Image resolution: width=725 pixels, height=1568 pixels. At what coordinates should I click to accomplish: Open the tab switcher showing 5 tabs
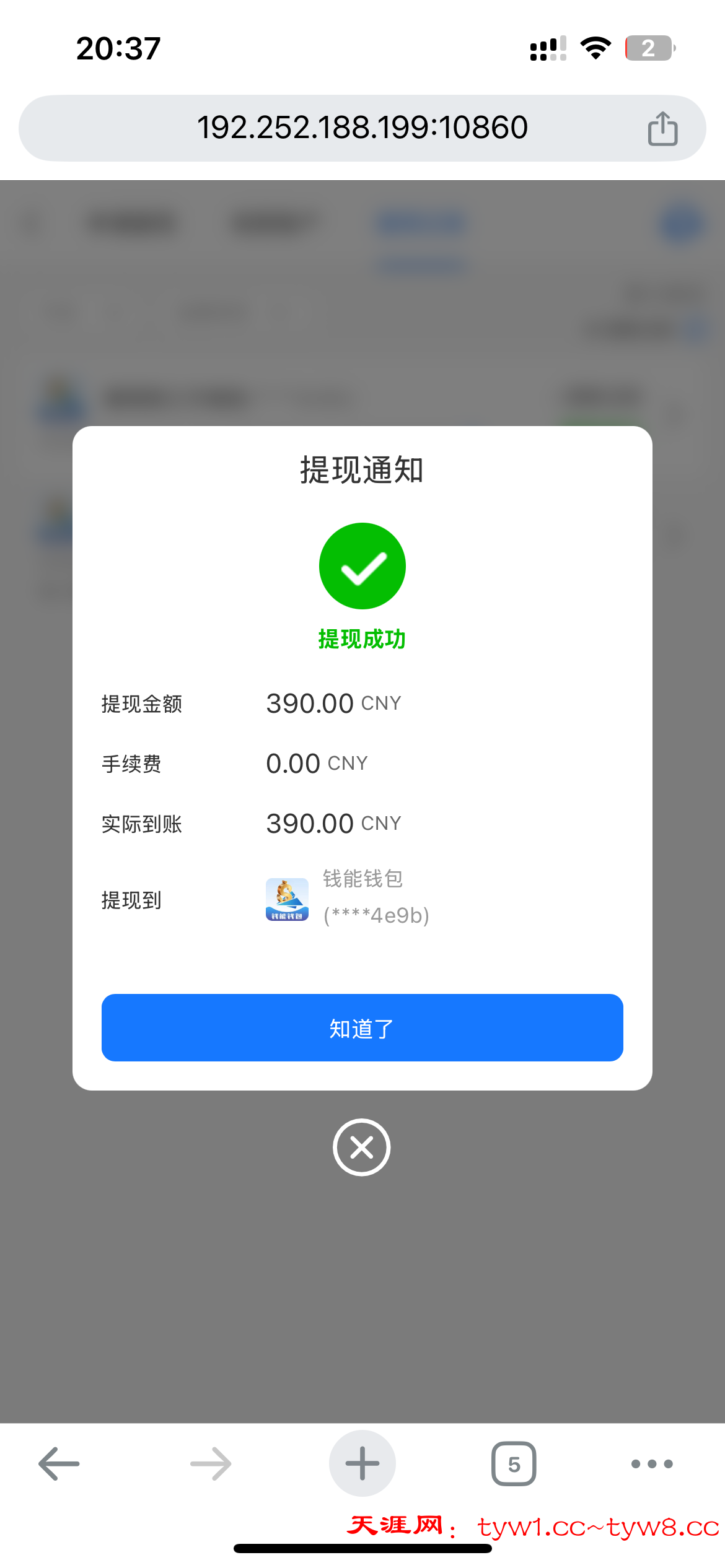tap(513, 1464)
